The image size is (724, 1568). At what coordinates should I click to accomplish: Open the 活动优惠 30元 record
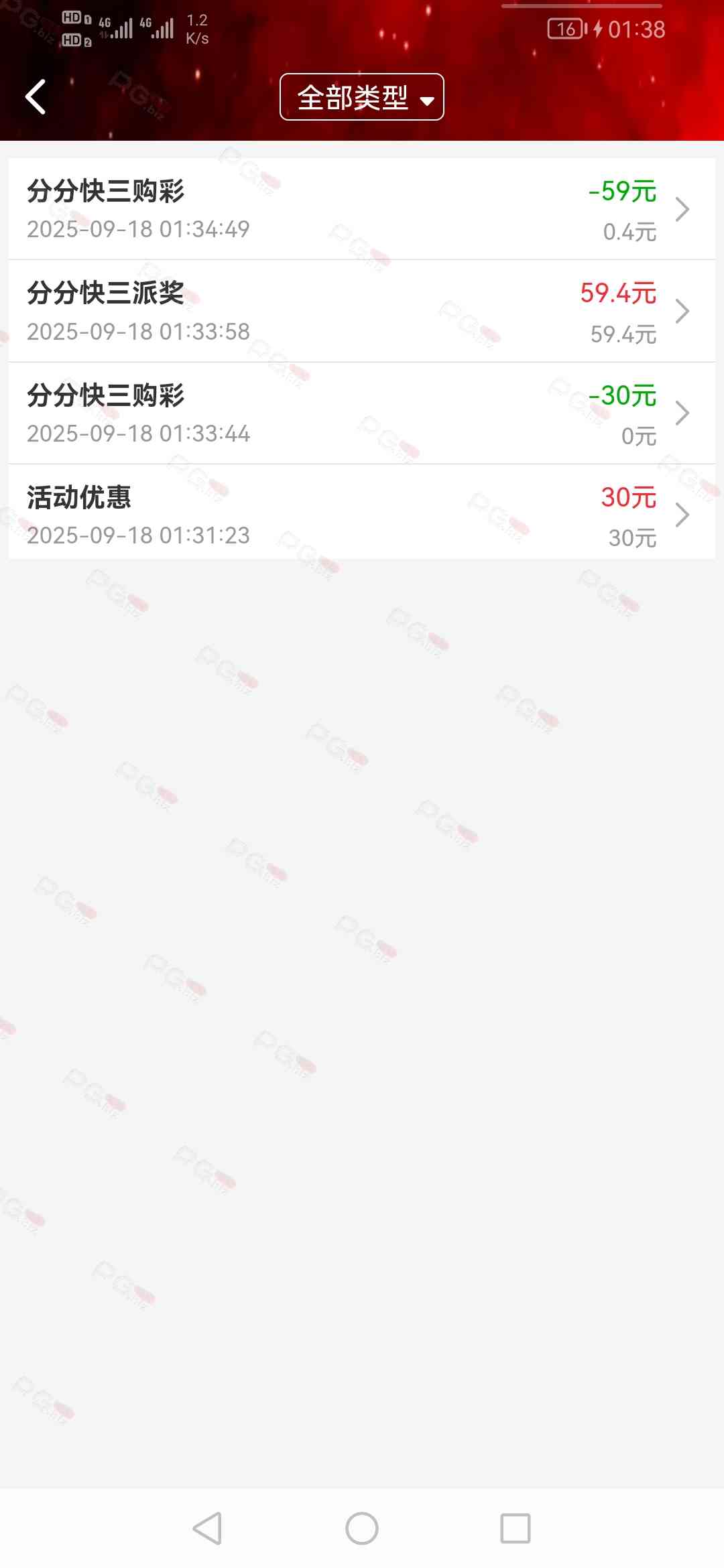pos(362,515)
